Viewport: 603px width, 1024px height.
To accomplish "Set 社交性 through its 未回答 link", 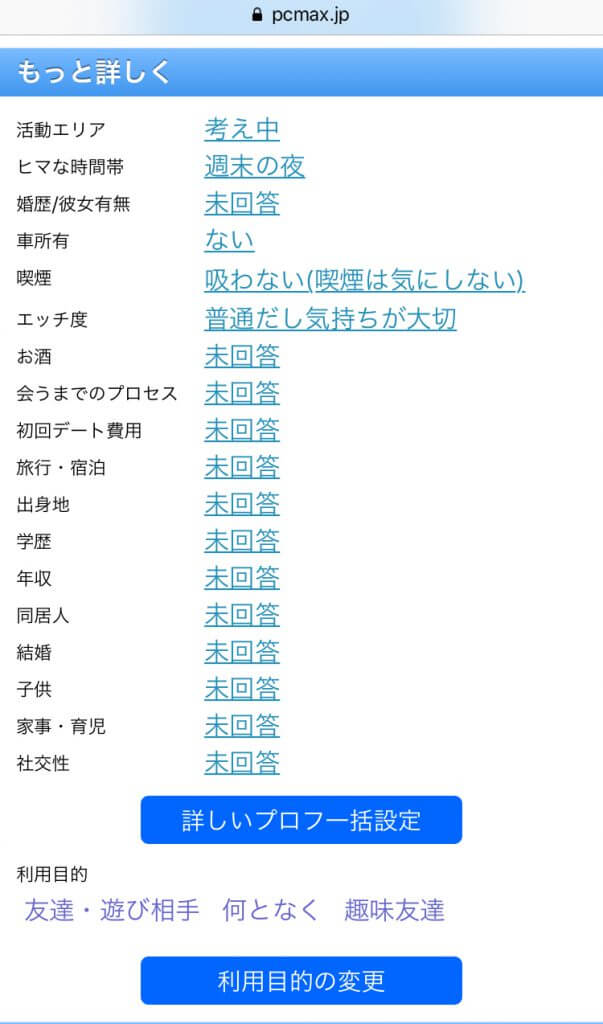I will click(x=242, y=763).
